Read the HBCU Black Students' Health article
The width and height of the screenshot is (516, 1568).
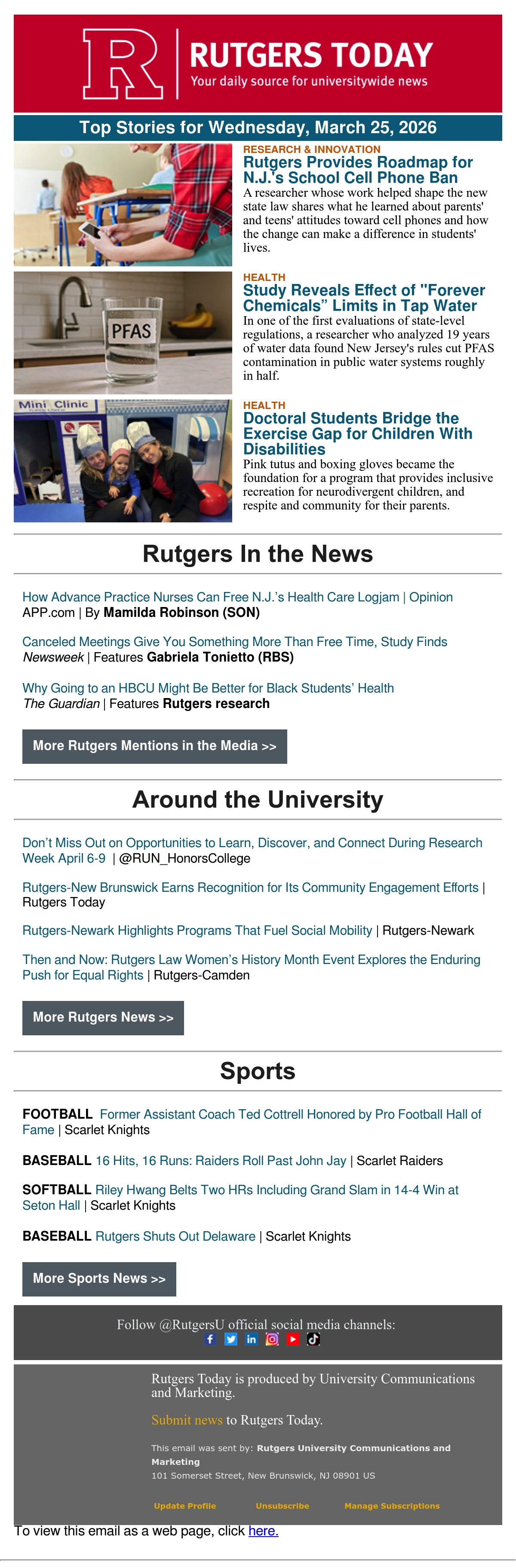208,688
